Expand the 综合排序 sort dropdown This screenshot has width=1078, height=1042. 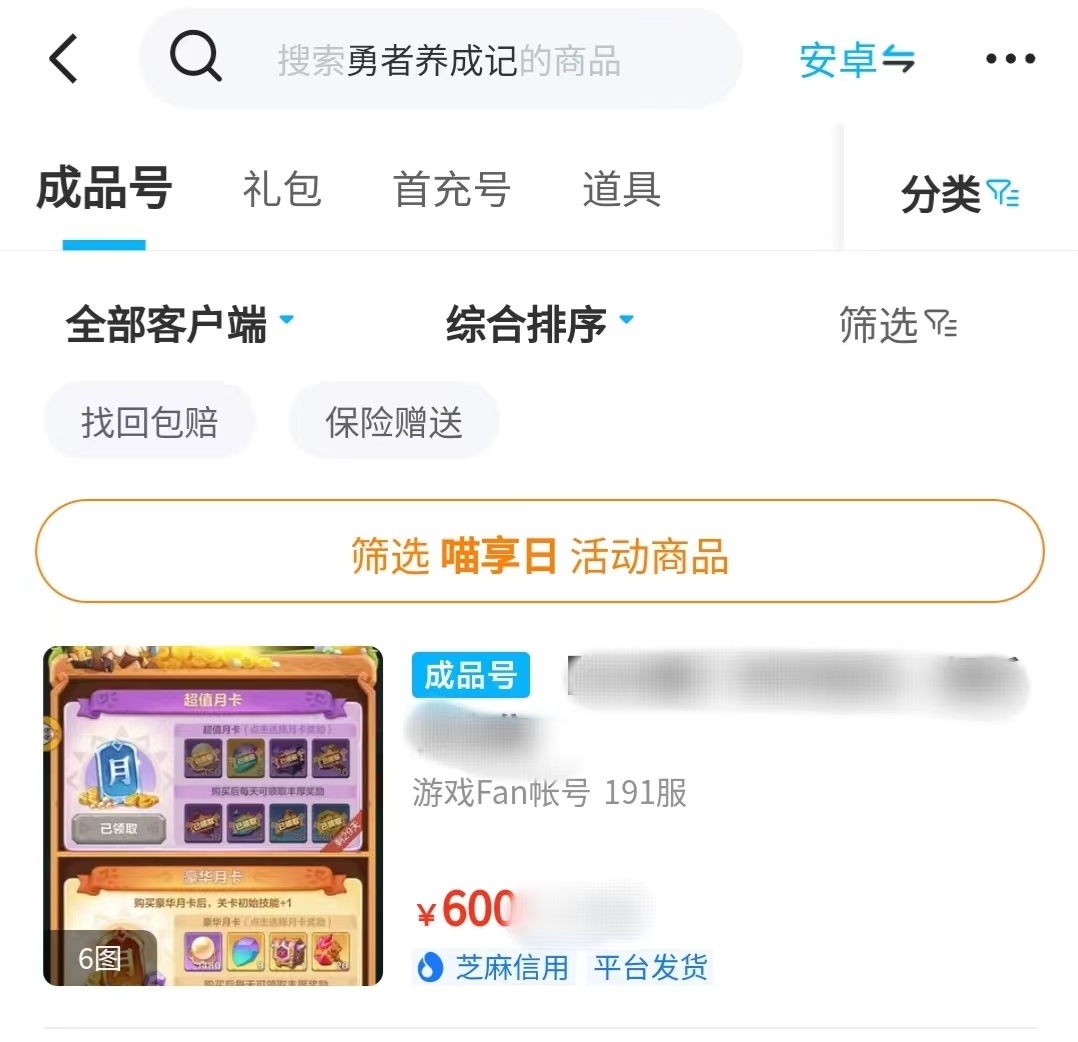540,325
